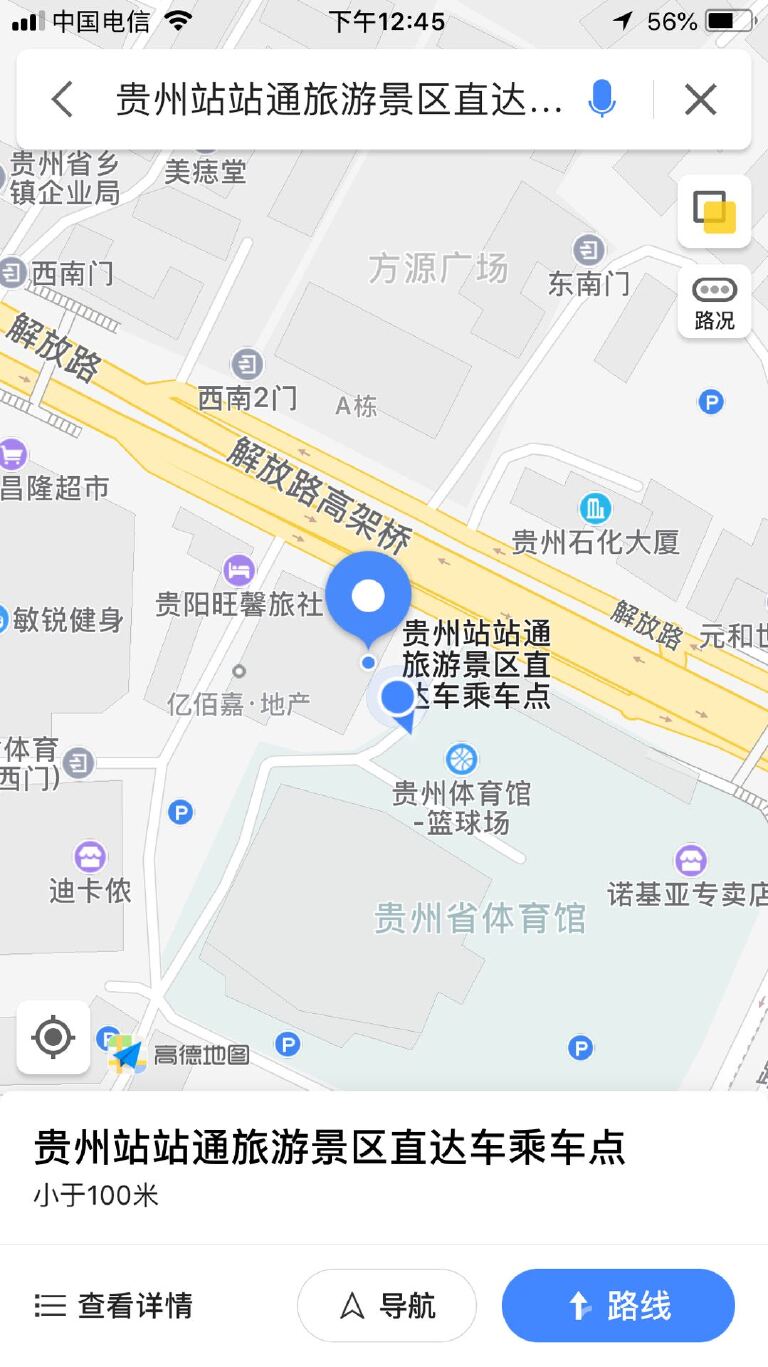The height and width of the screenshot is (1367, 768).
Task: Go back from search results
Action: click(x=62, y=99)
